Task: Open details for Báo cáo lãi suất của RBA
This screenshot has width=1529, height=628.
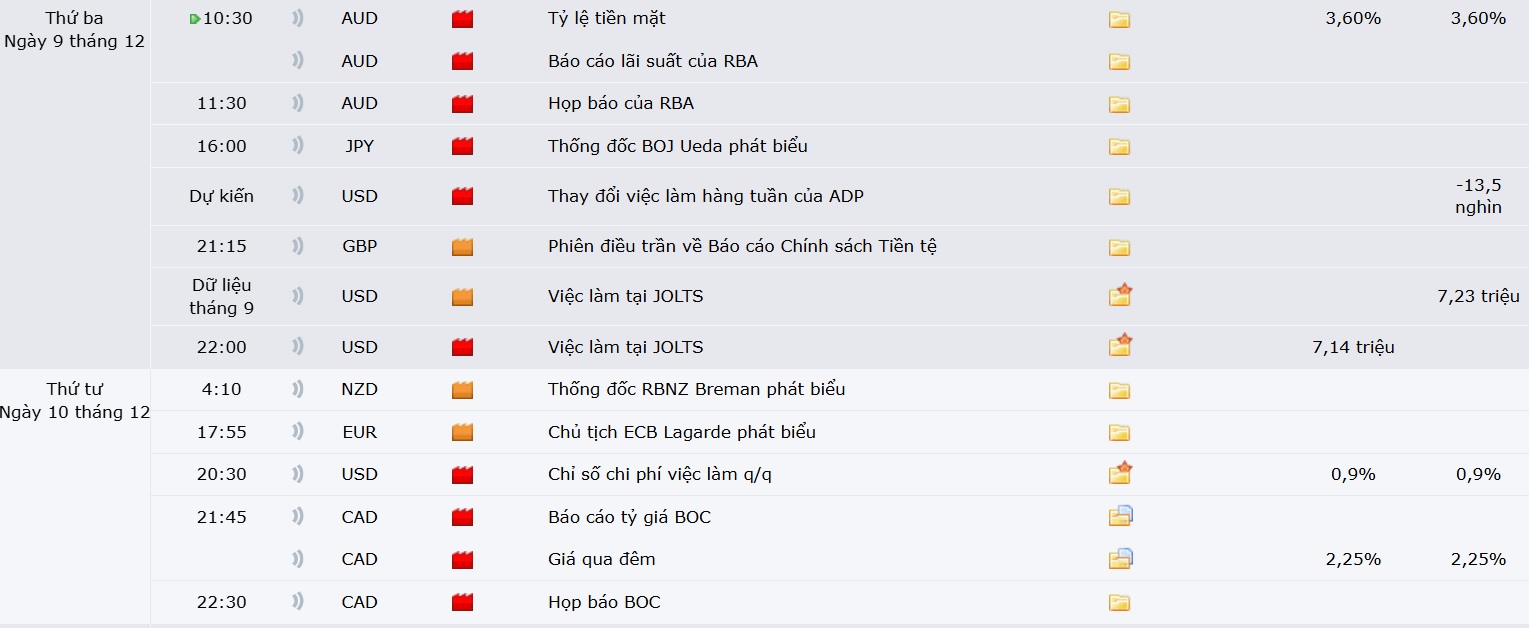Action: pyautogui.click(x=1119, y=62)
